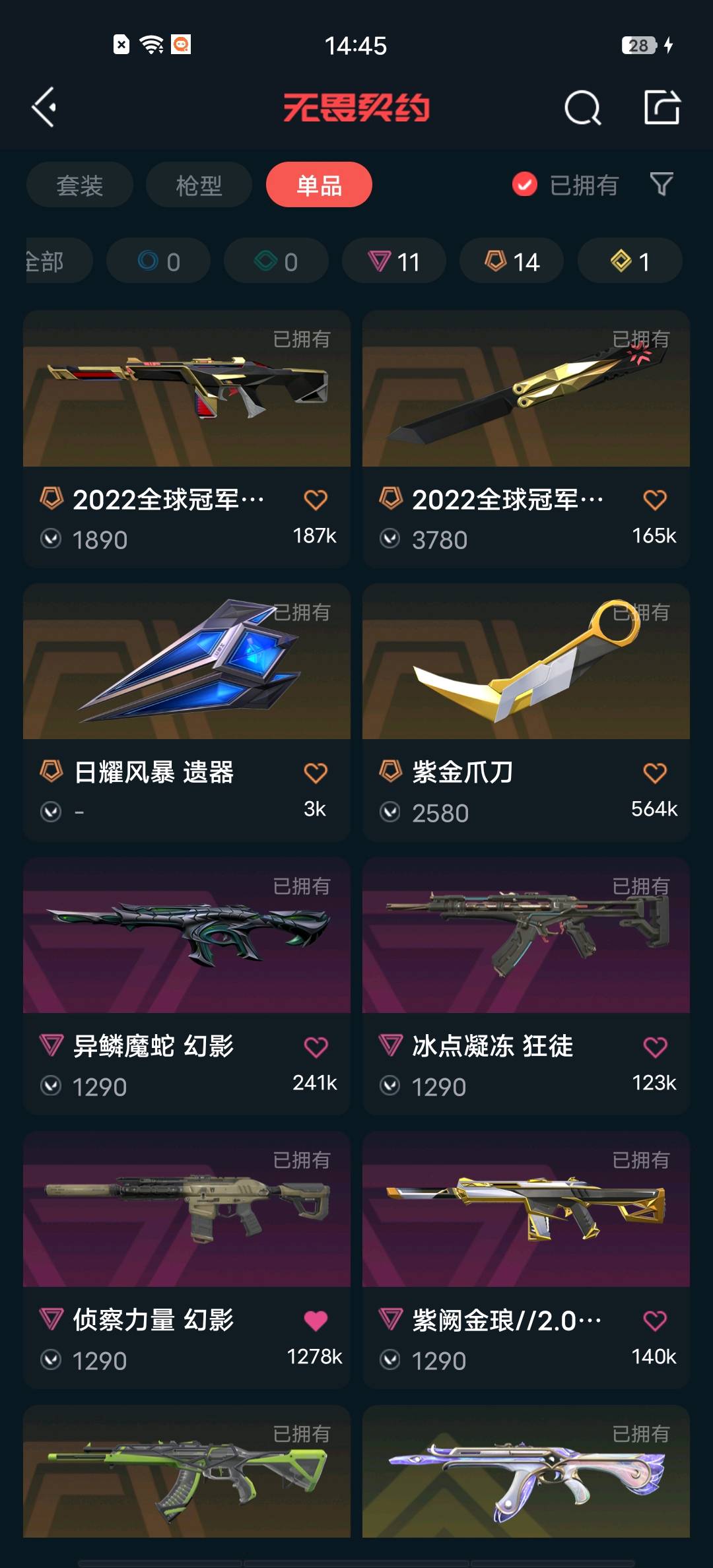The image size is (713, 1568).
Task: Switch to the 枪型 tab
Action: click(x=199, y=185)
